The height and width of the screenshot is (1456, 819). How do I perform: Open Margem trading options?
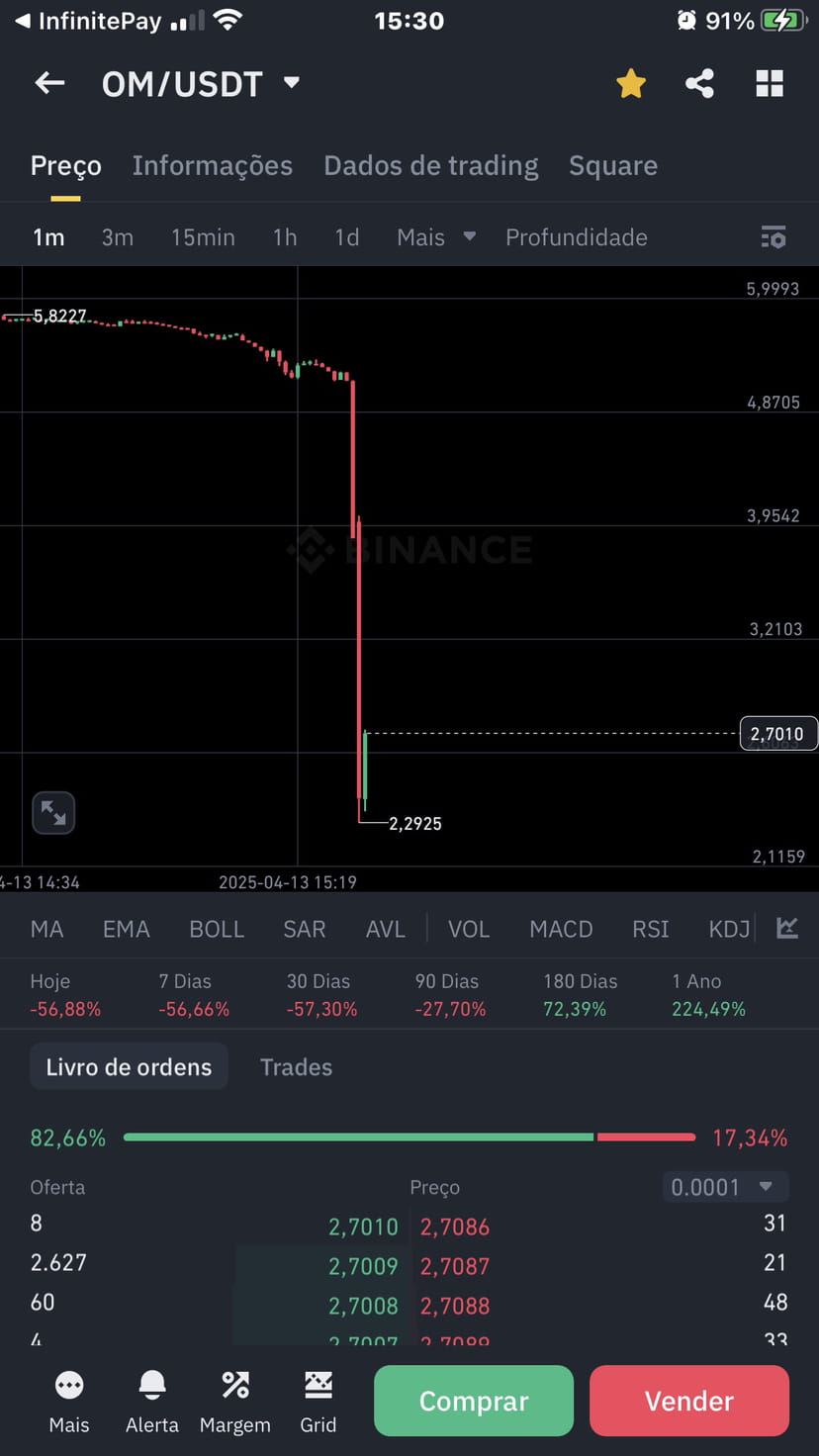pos(234,1401)
